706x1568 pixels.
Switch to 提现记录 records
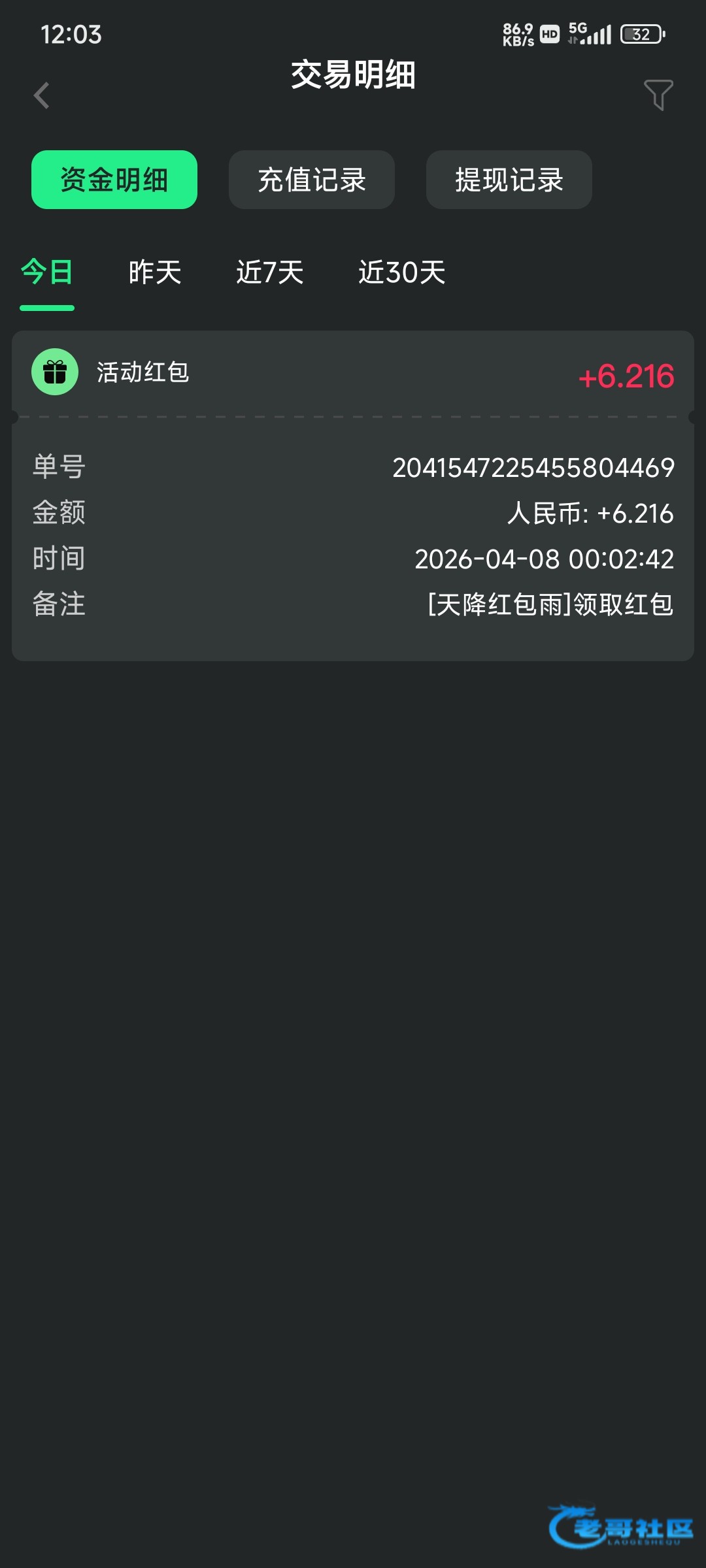point(509,180)
